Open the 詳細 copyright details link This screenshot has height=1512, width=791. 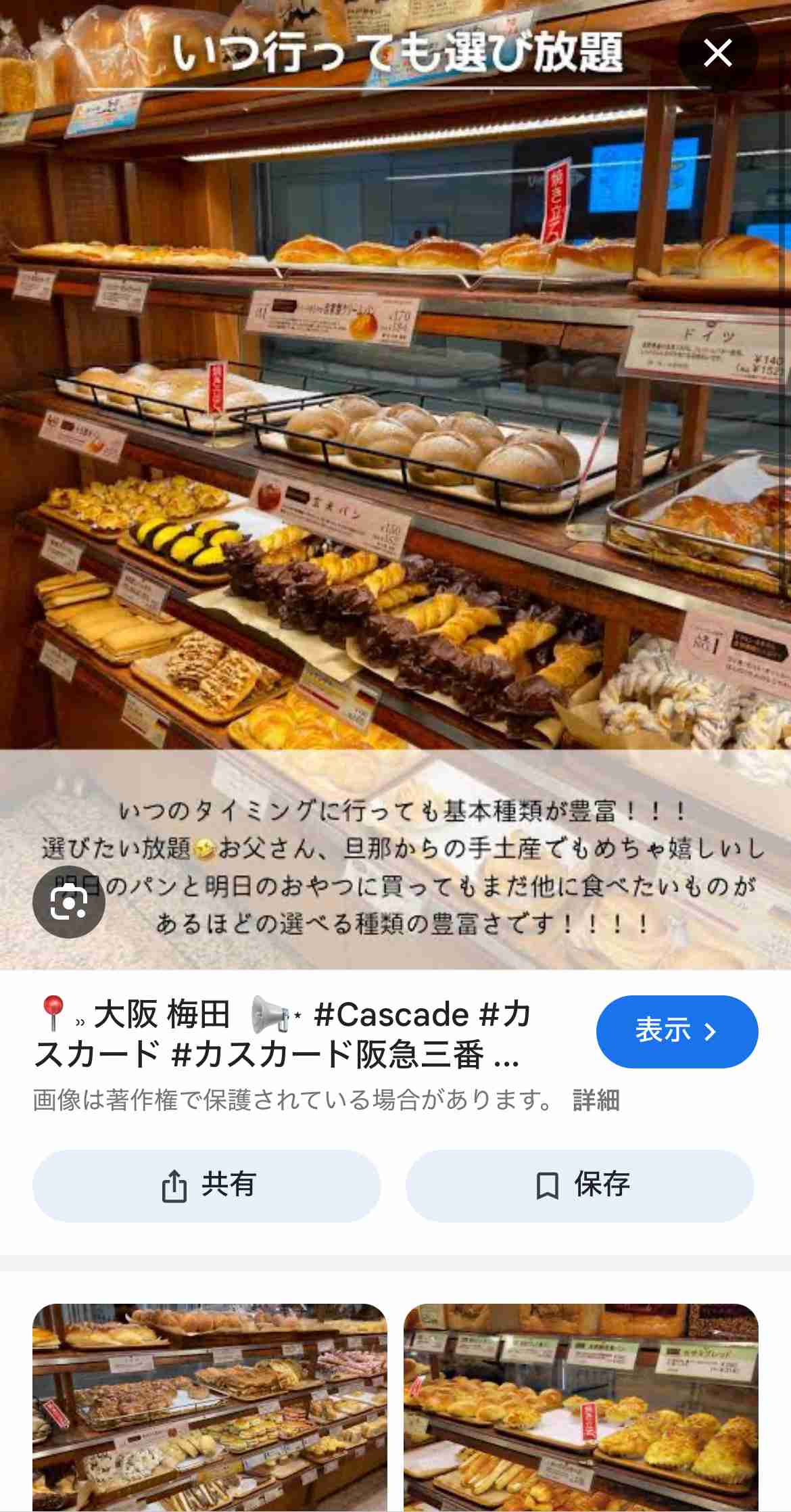click(x=596, y=1100)
